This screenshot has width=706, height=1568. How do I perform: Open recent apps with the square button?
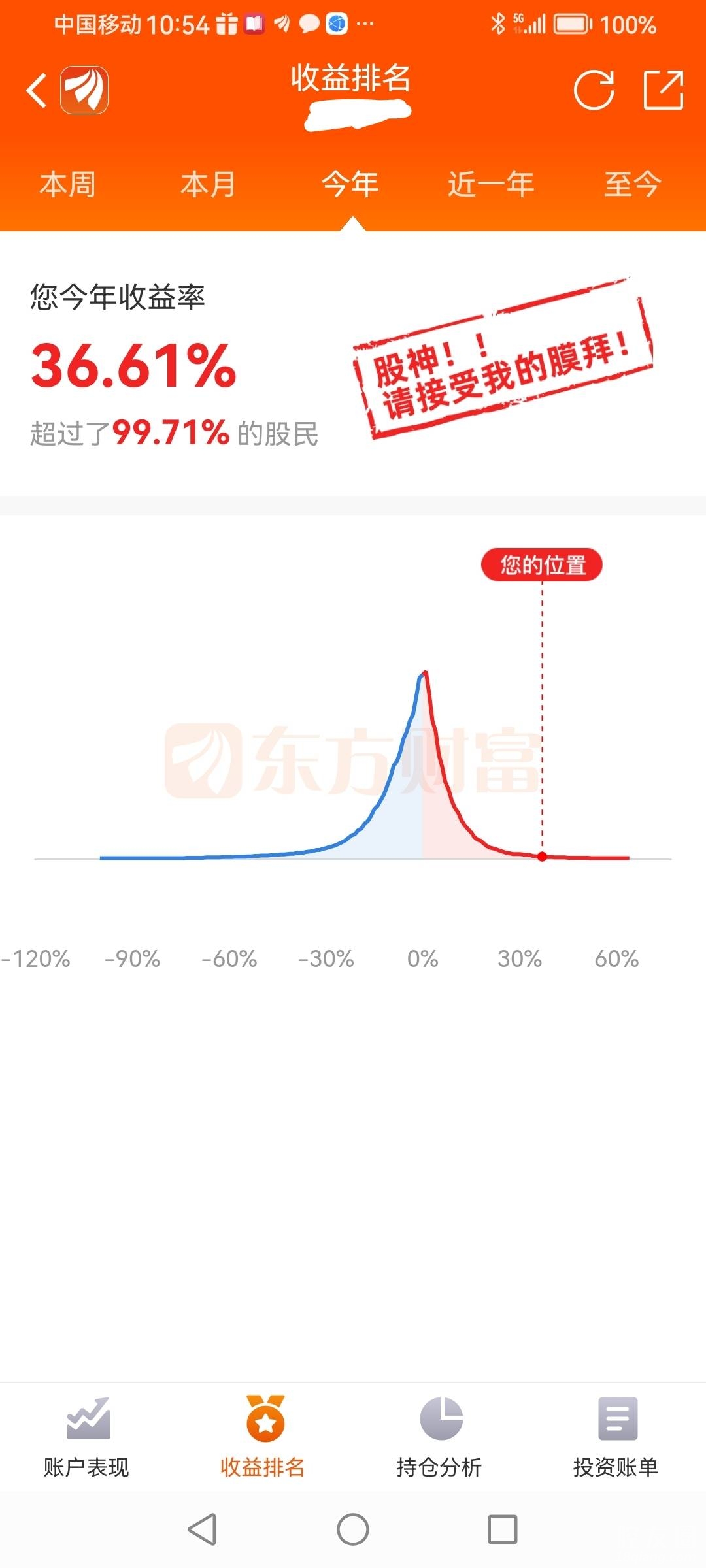(503, 1529)
